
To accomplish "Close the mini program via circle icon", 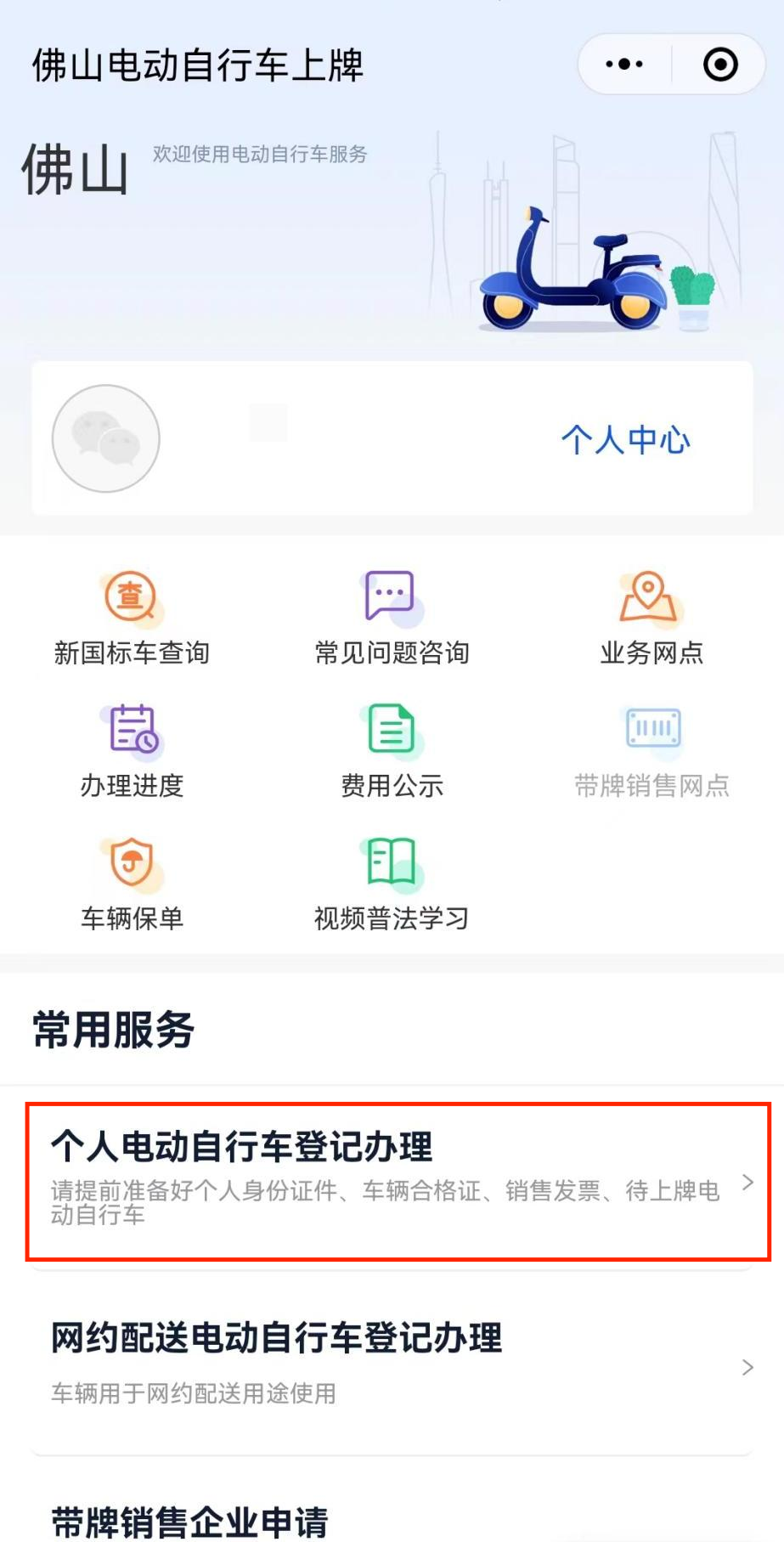I will [720, 65].
